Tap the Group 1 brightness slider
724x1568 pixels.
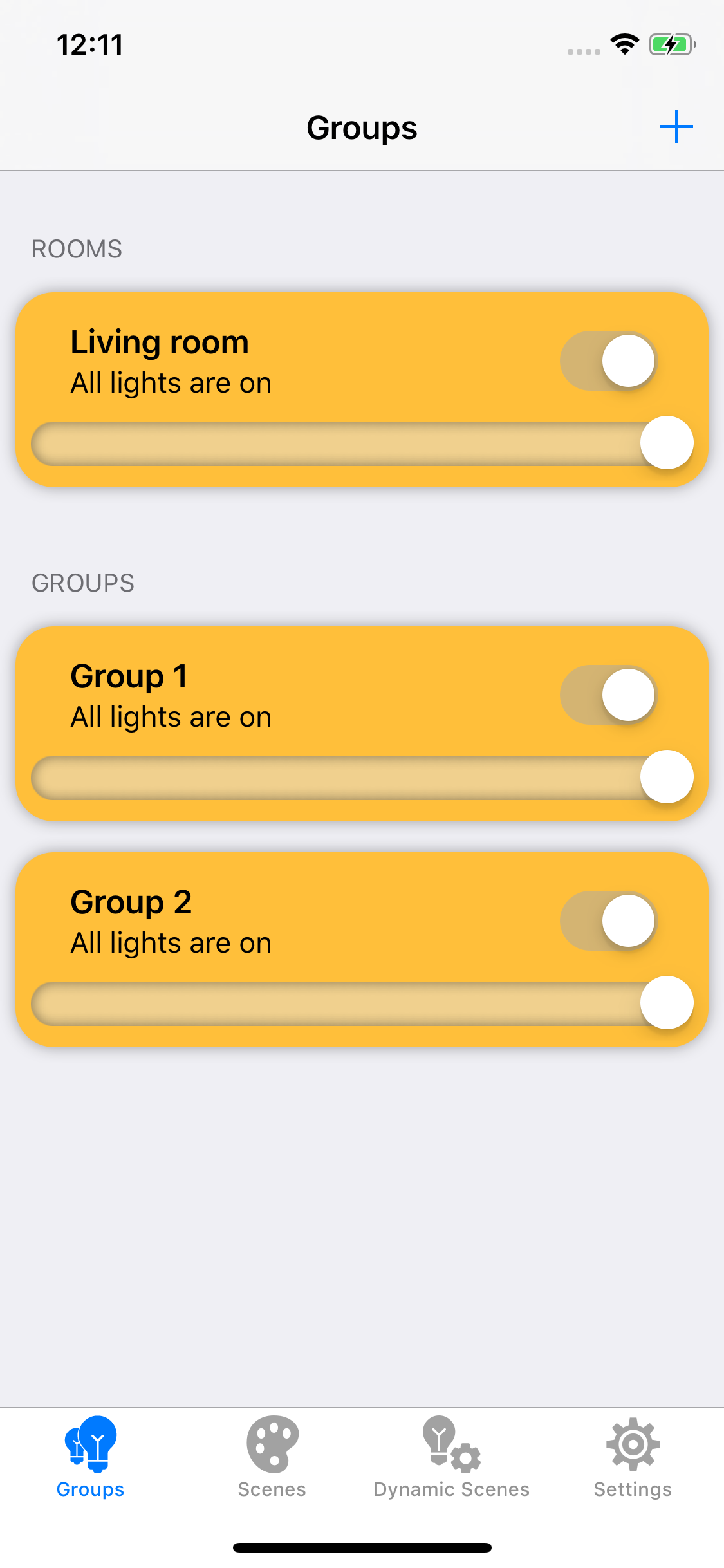coord(362,778)
